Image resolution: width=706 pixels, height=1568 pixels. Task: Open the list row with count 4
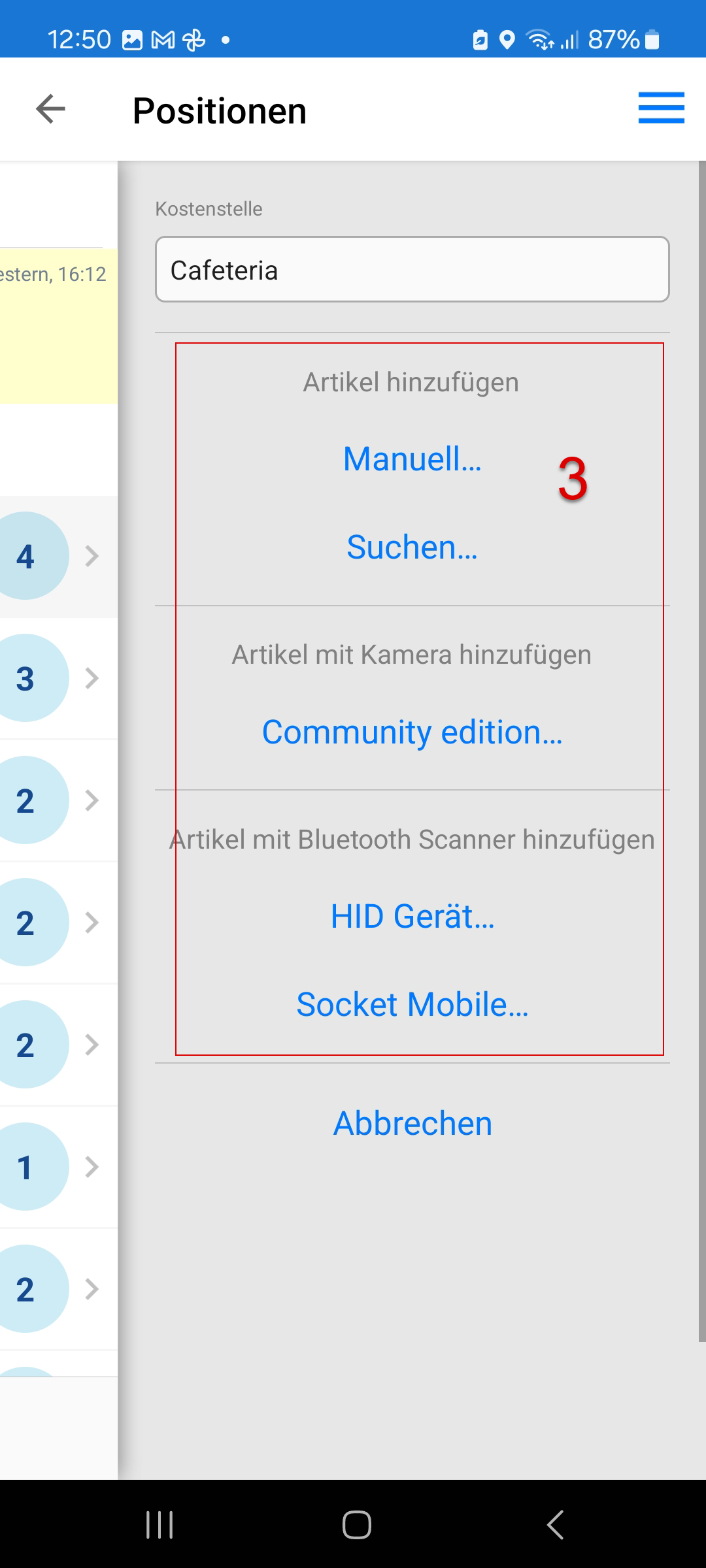coord(52,556)
